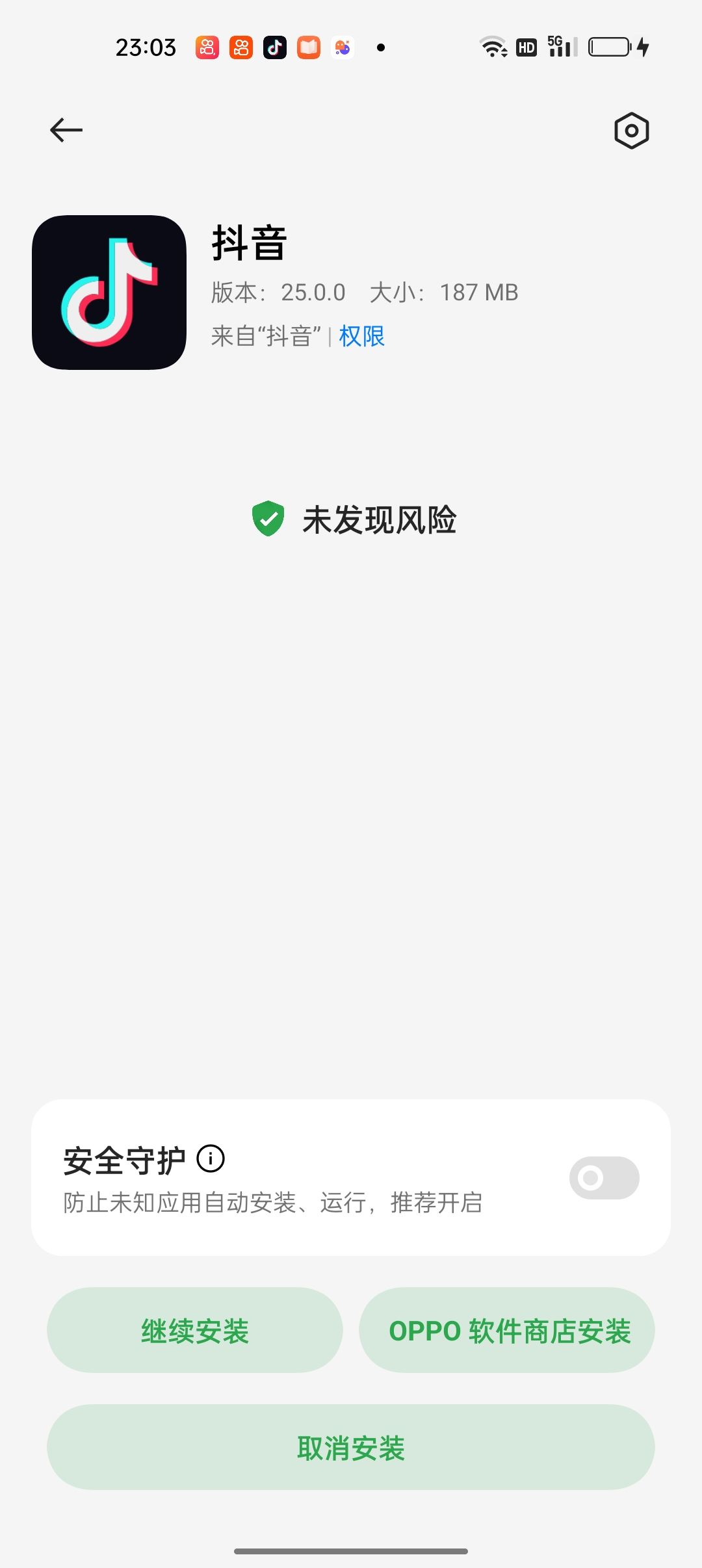Screen dimensions: 702x1568
Task: Tap the Douyin notification icon in status bar
Action: [275, 47]
